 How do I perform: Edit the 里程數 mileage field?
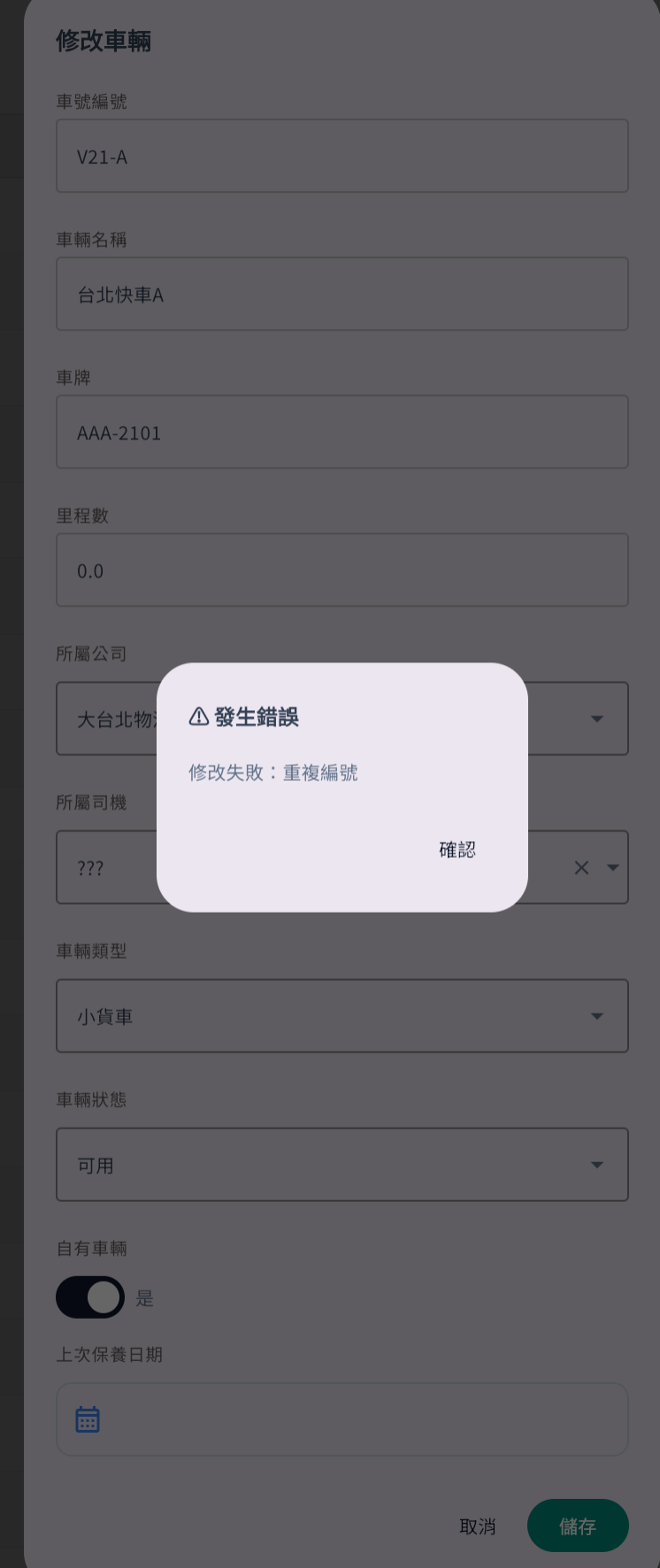342,570
